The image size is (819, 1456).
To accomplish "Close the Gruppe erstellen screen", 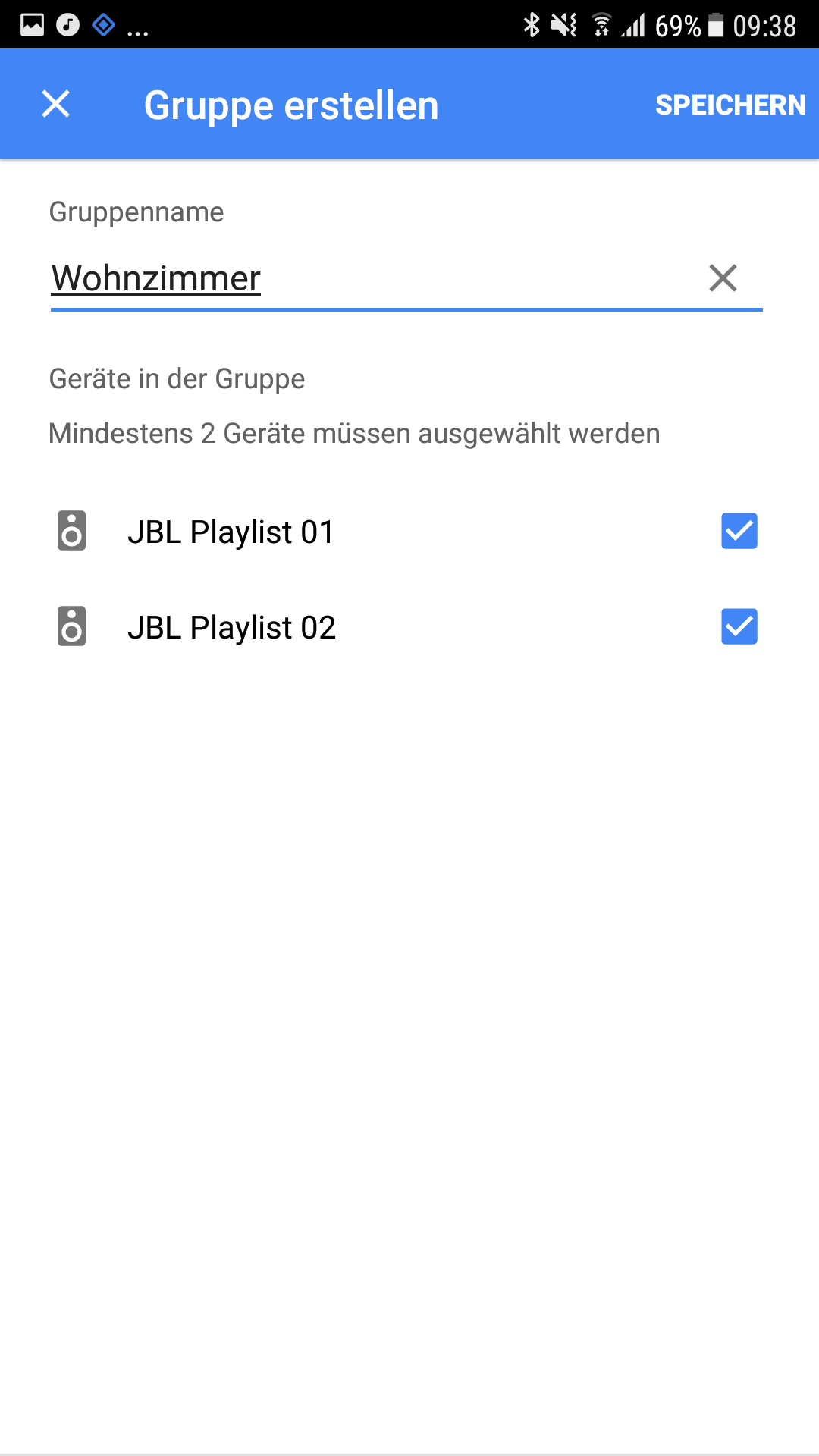I will pyautogui.click(x=55, y=104).
